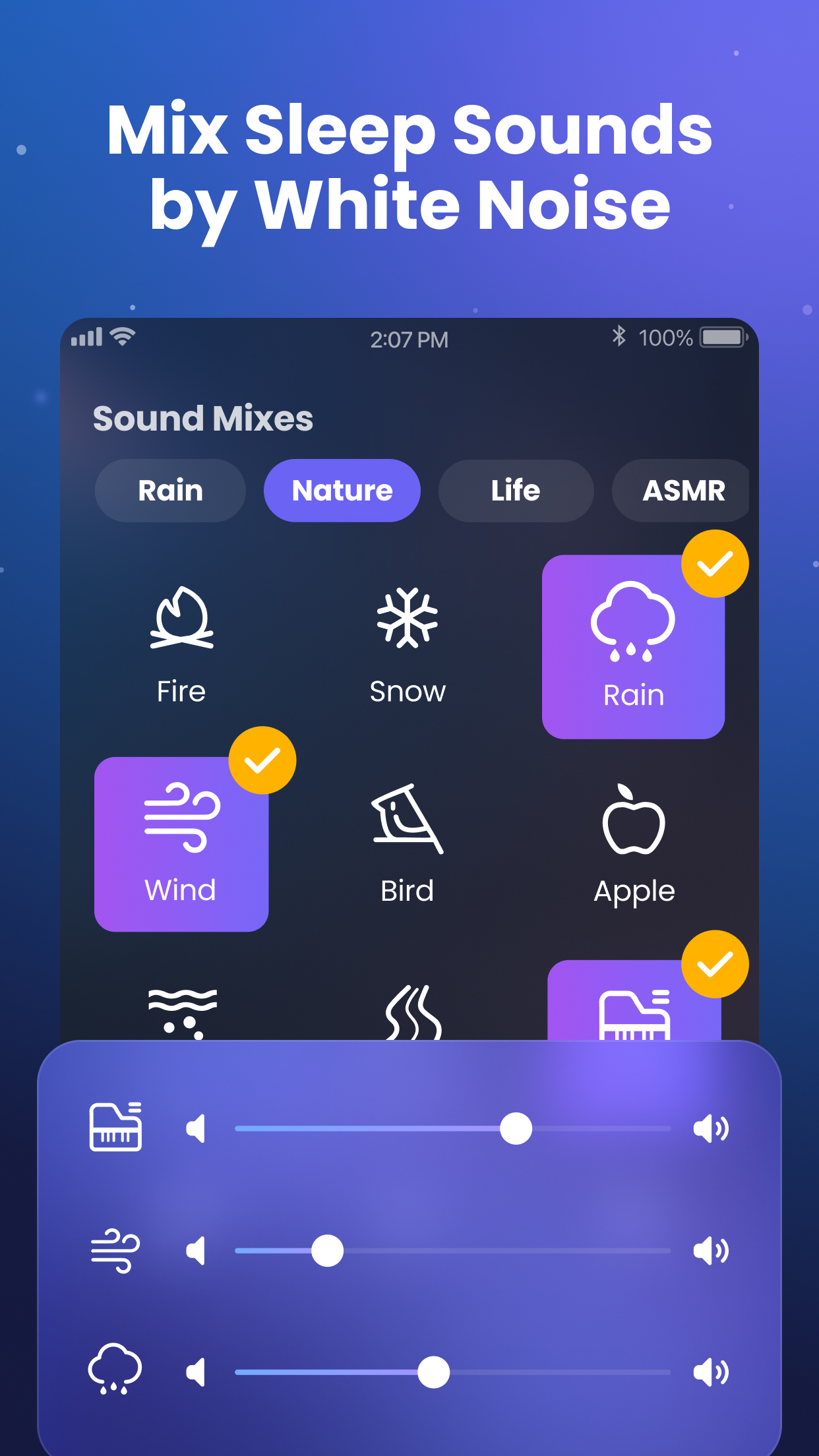
Task: Adjust the wind volume slider
Action: (x=328, y=1250)
